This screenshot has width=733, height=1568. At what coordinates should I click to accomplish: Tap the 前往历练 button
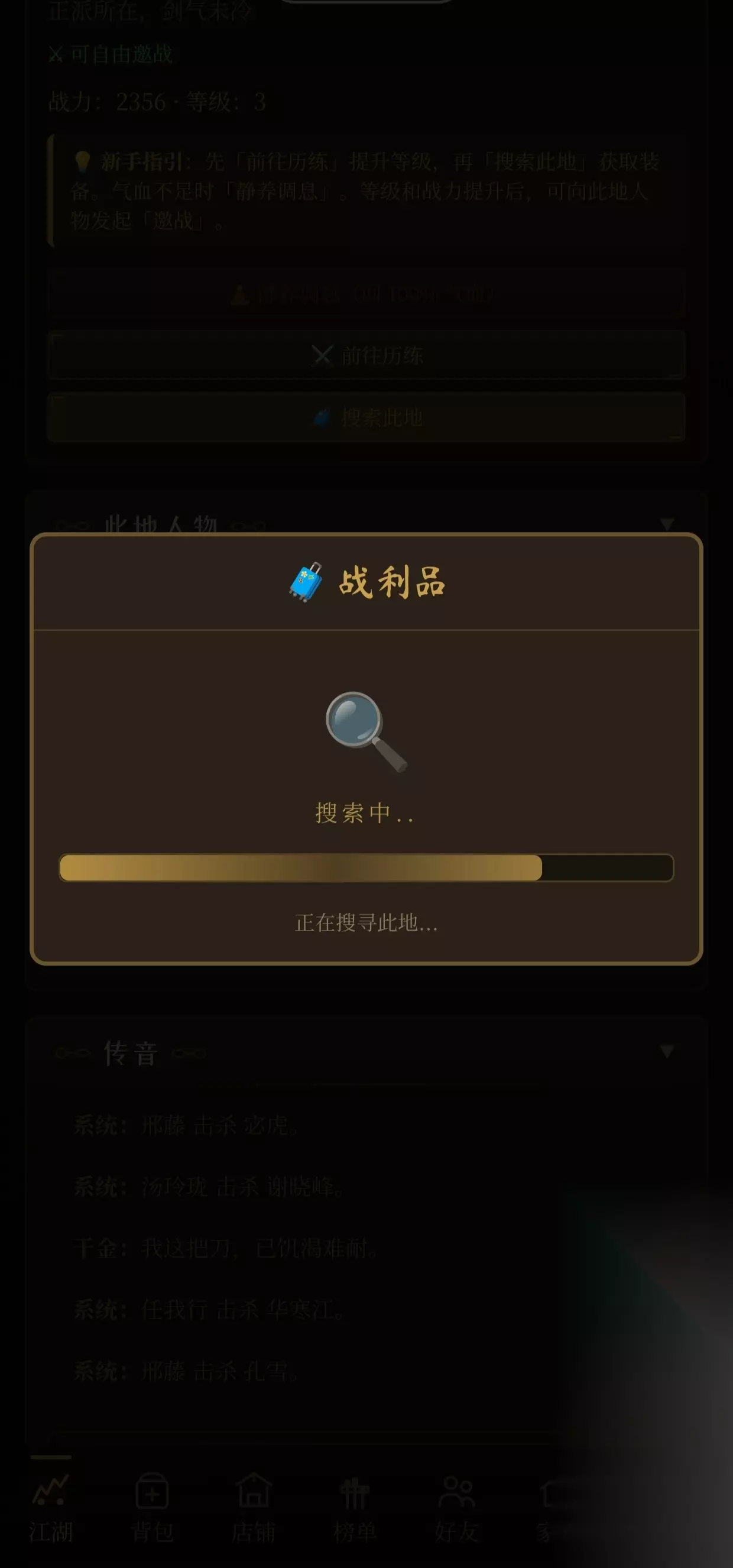pos(367,355)
